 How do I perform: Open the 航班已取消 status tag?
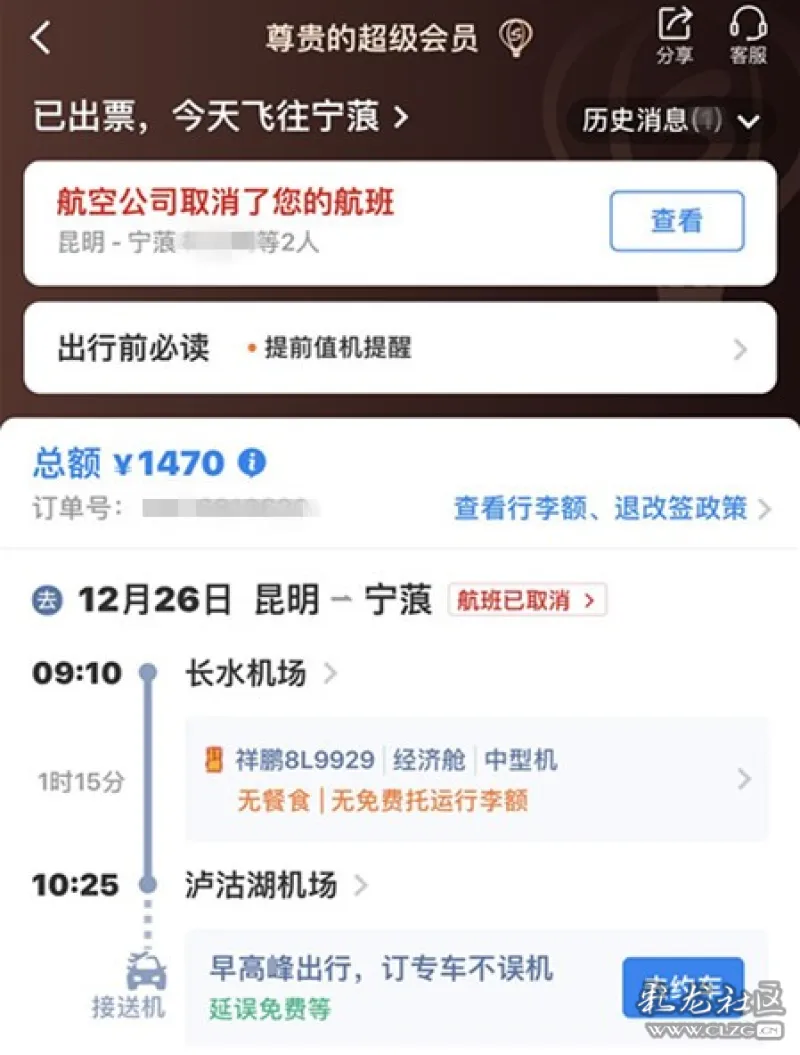click(x=527, y=600)
